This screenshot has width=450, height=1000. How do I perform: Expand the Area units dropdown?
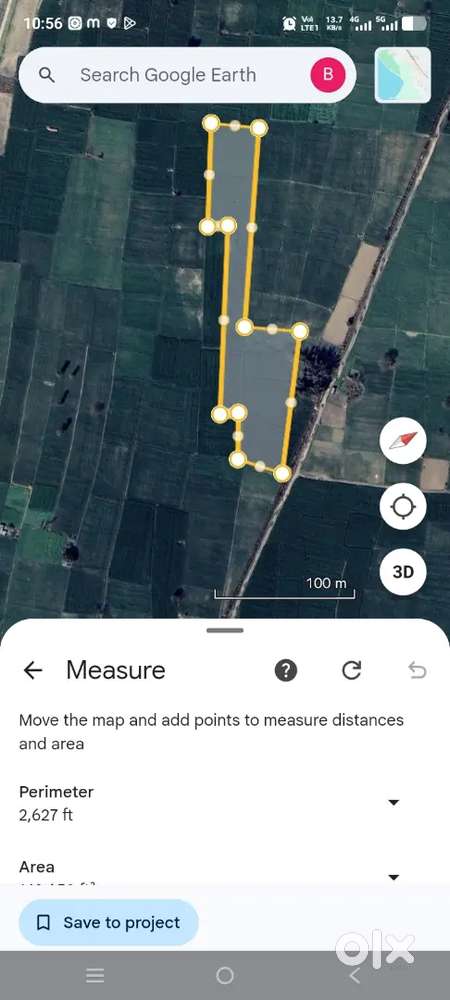tap(394, 878)
